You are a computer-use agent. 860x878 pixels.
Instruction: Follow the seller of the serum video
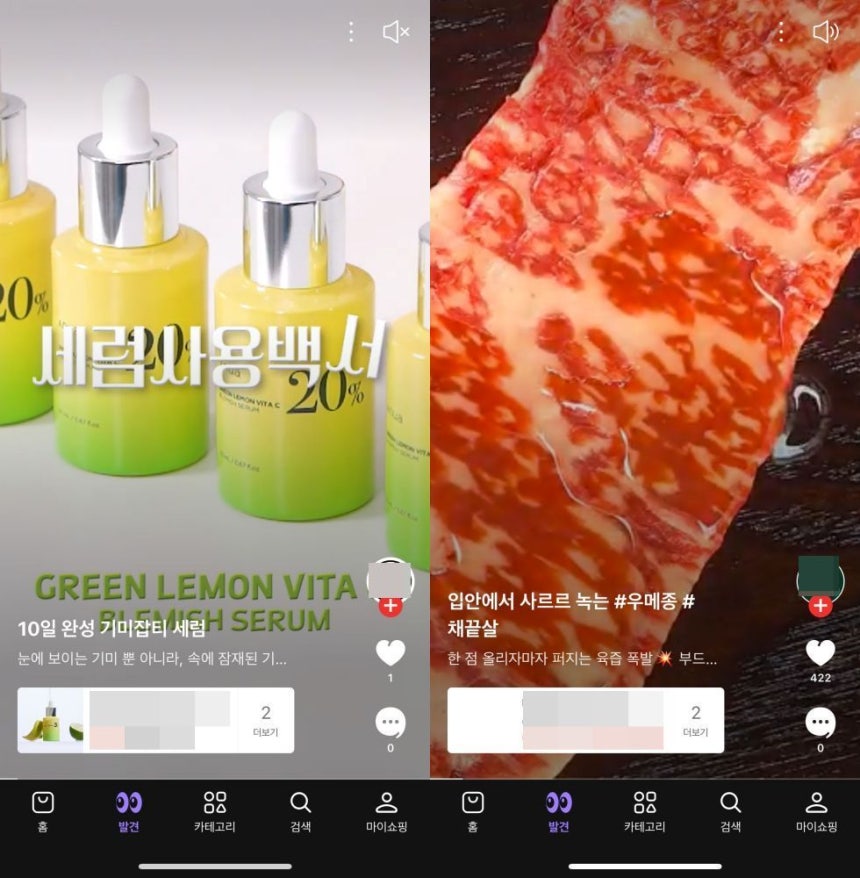click(390, 606)
